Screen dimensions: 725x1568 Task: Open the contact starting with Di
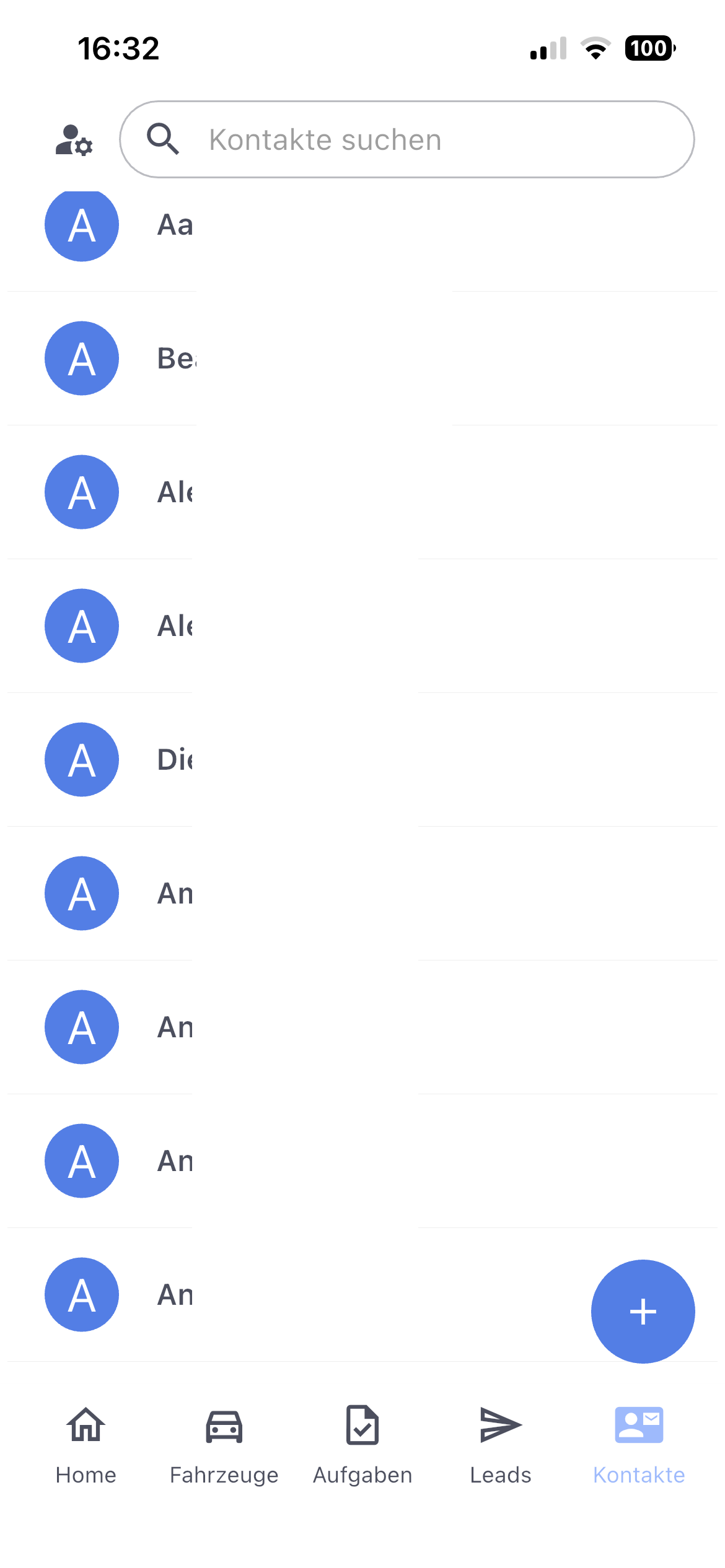[x=175, y=760]
